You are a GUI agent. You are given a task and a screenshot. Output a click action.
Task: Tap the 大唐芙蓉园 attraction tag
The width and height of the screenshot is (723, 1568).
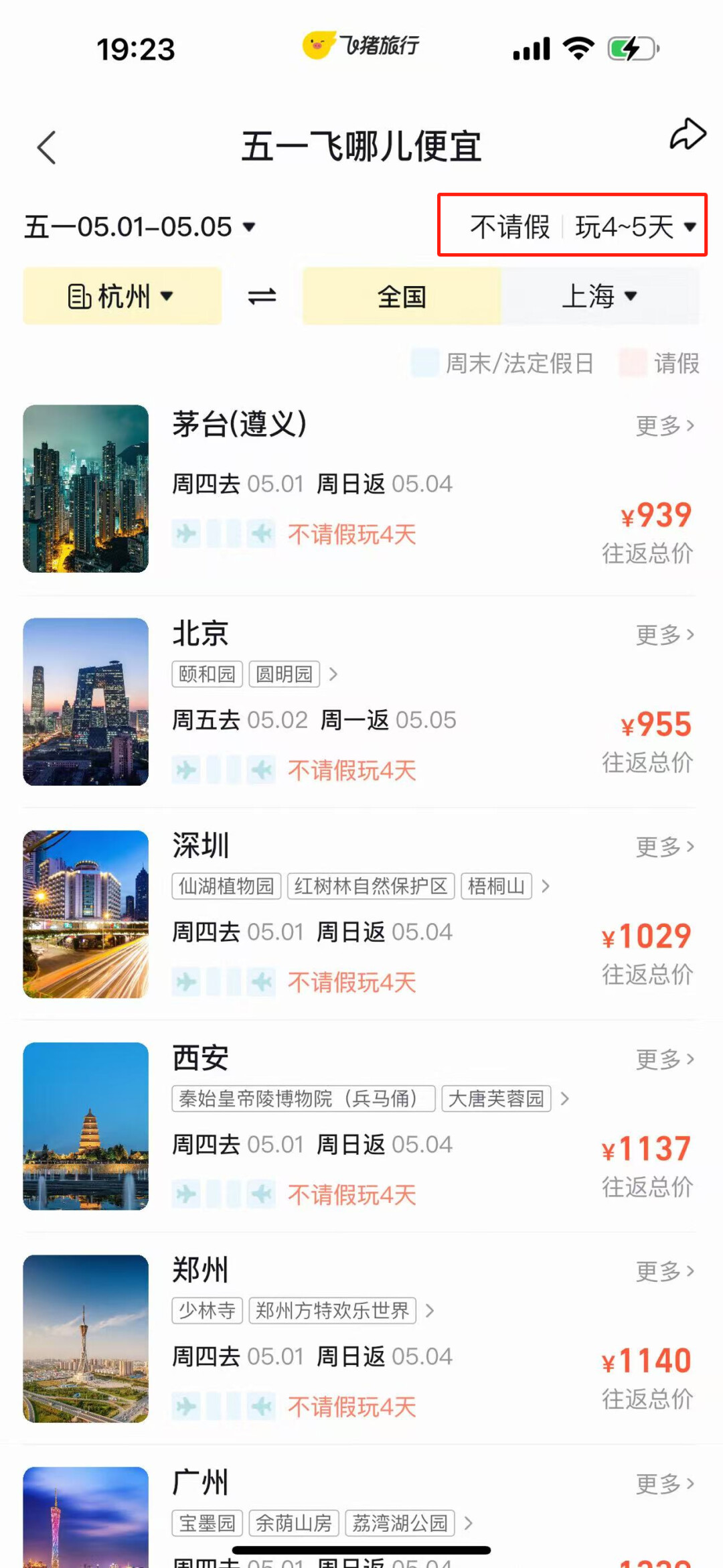pyautogui.click(x=496, y=1098)
